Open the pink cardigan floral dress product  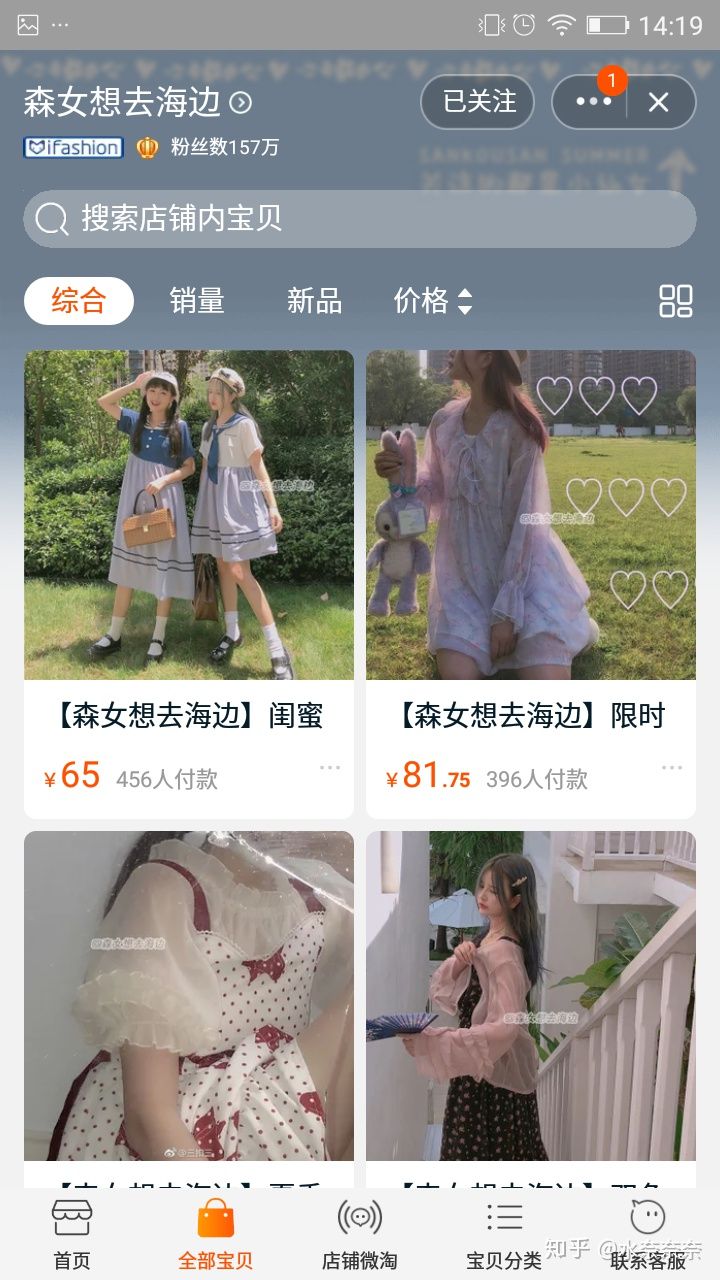(x=531, y=996)
